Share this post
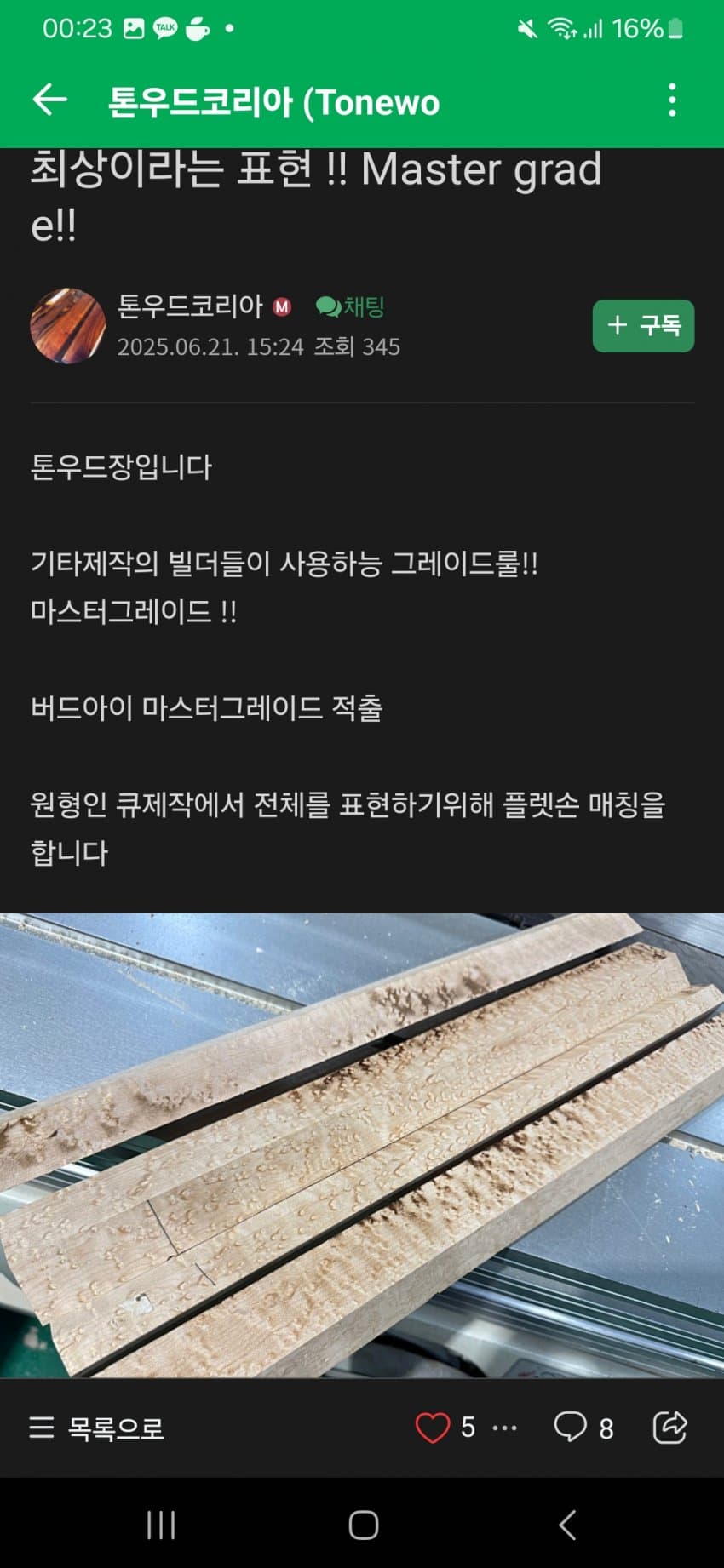This screenshot has height=1568, width=724. tap(669, 1428)
